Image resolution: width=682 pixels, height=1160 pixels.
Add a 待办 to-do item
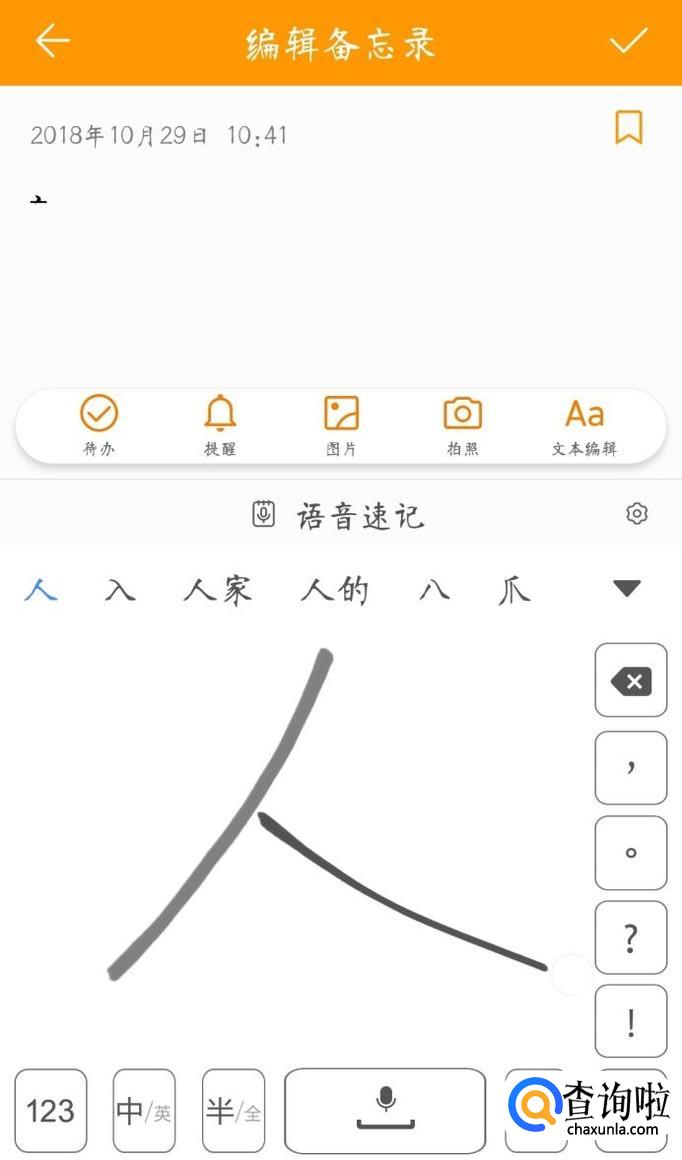tap(99, 424)
